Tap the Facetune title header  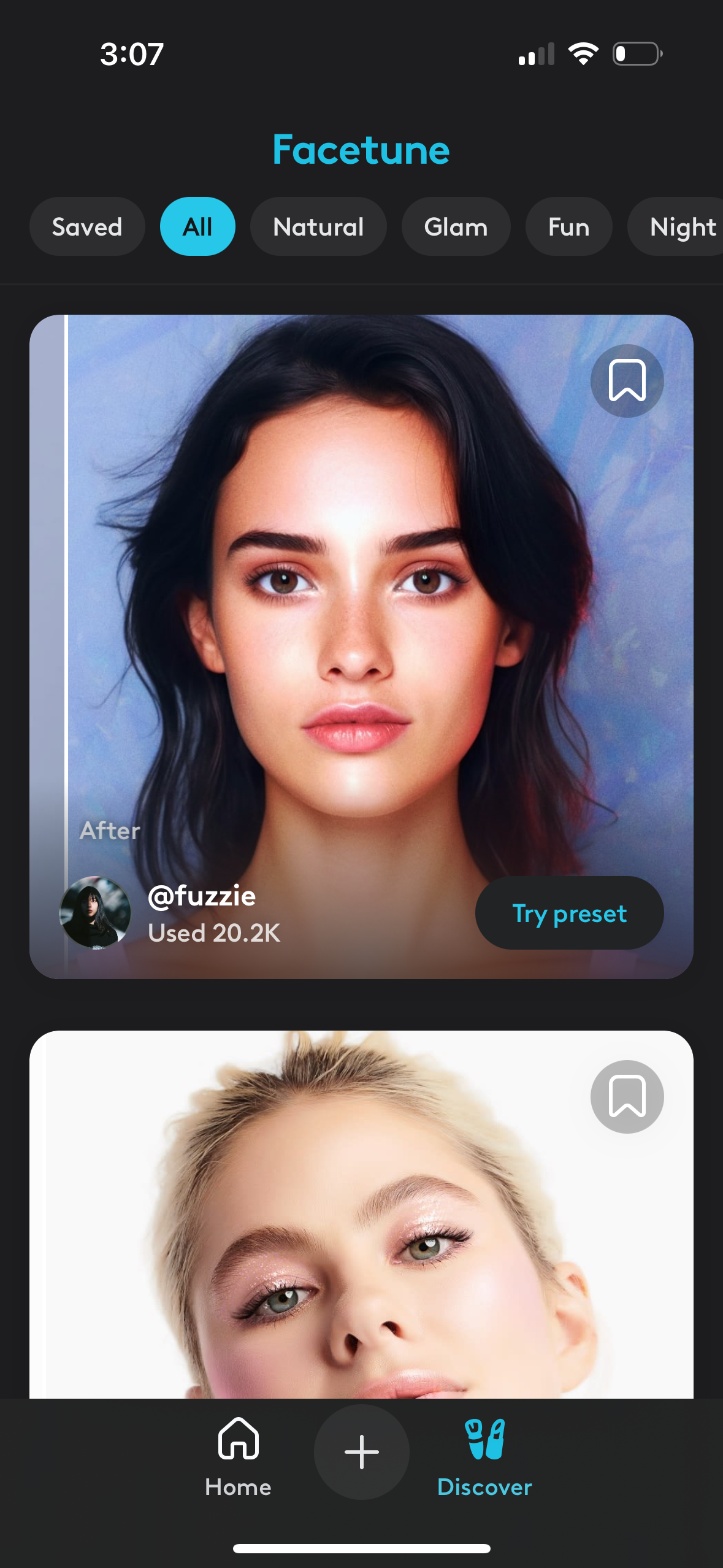point(361,149)
